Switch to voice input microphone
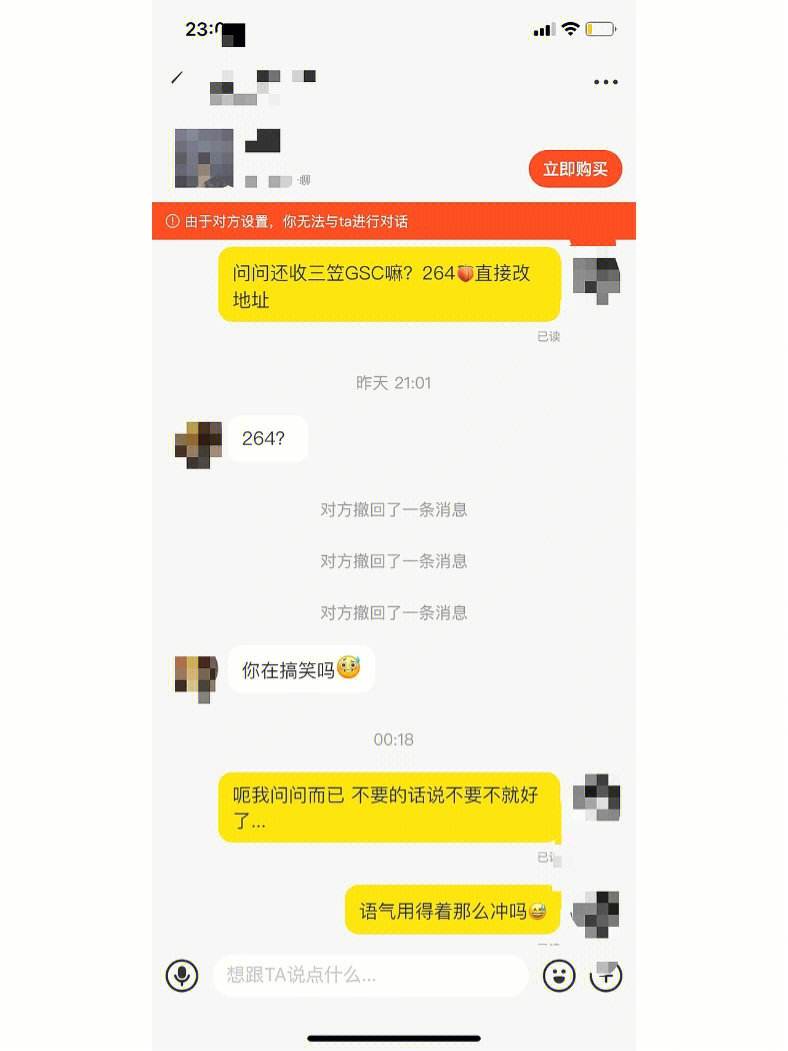Viewport: 788px width, 1051px height. [x=182, y=975]
